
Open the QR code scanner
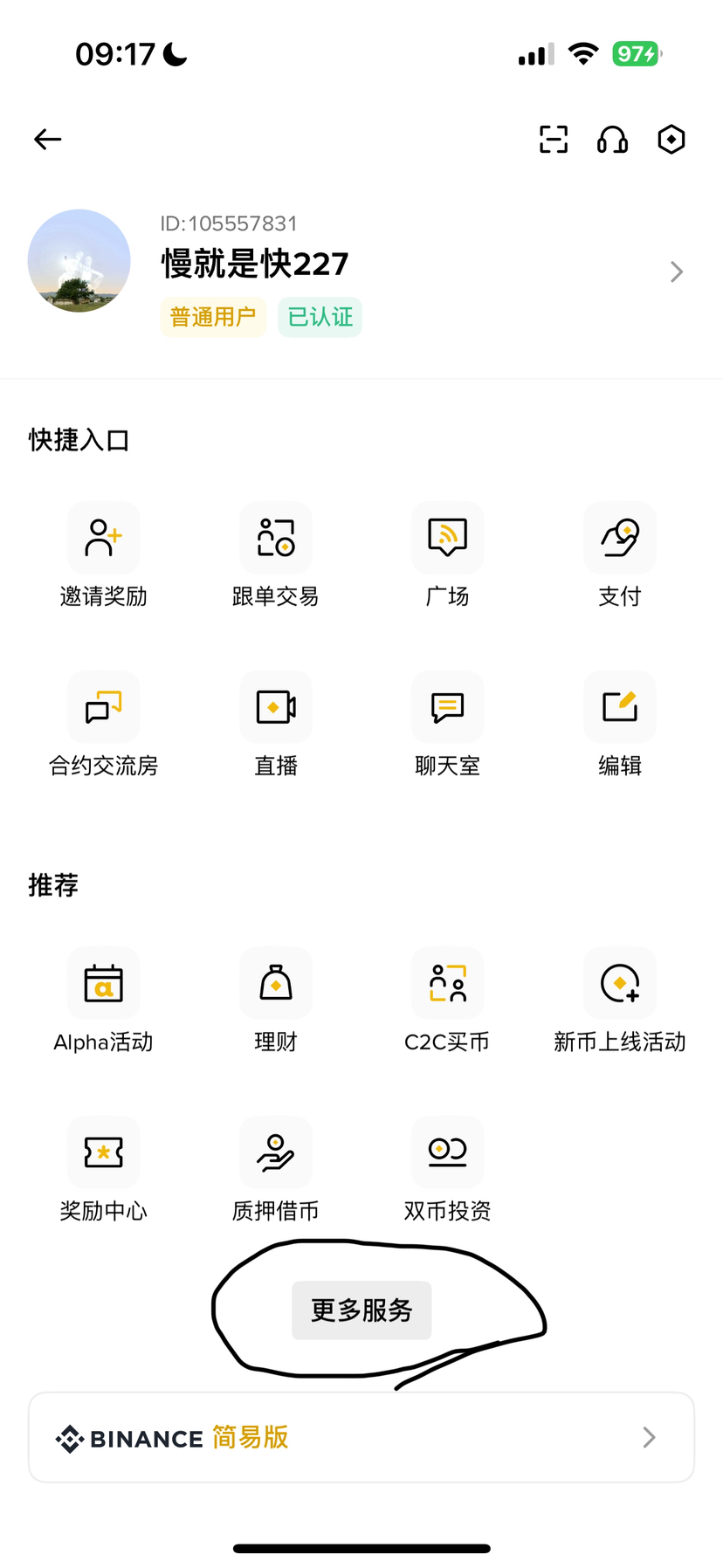tap(554, 140)
